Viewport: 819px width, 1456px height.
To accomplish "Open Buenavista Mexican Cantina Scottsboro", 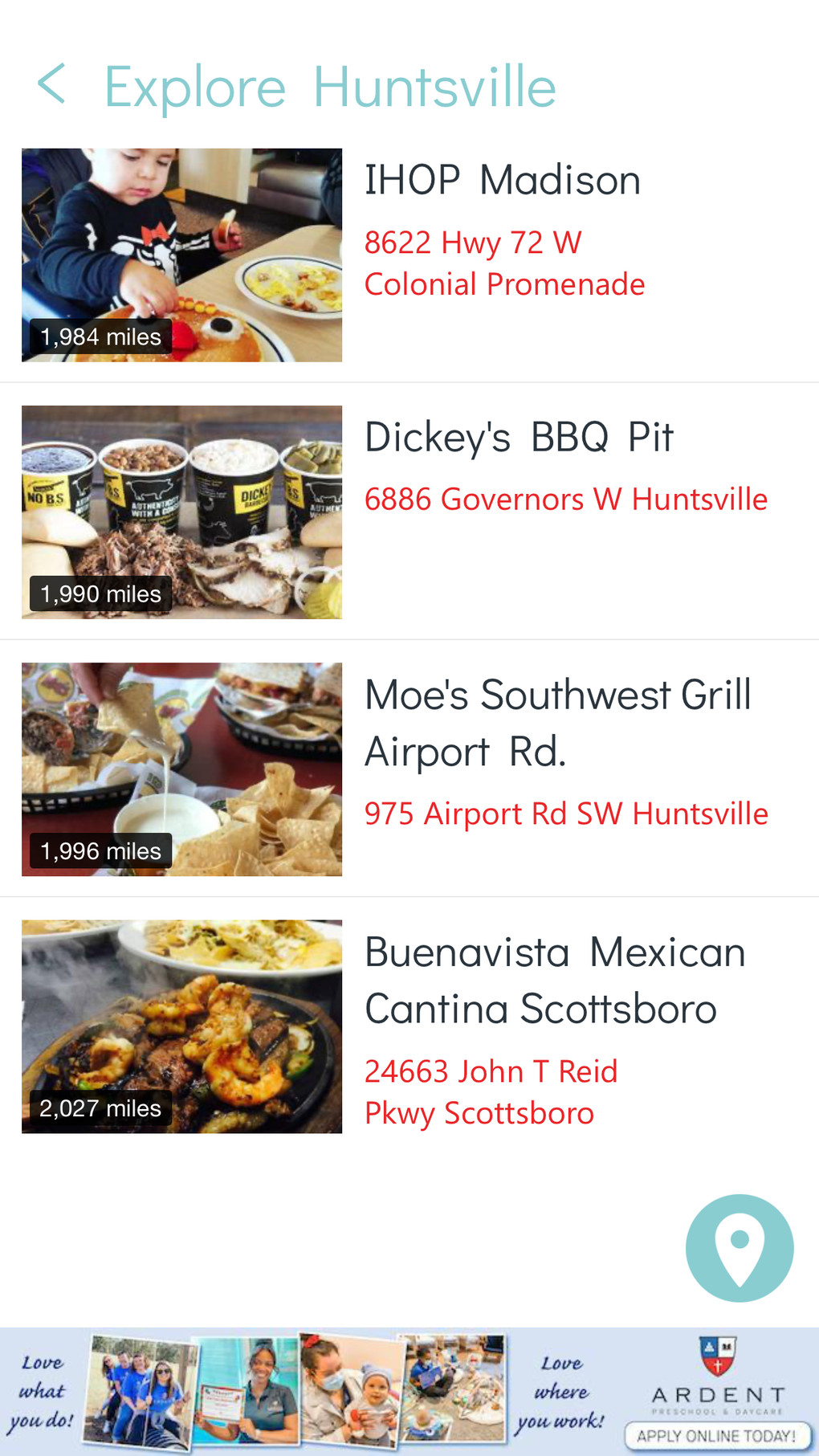I will [x=554, y=980].
